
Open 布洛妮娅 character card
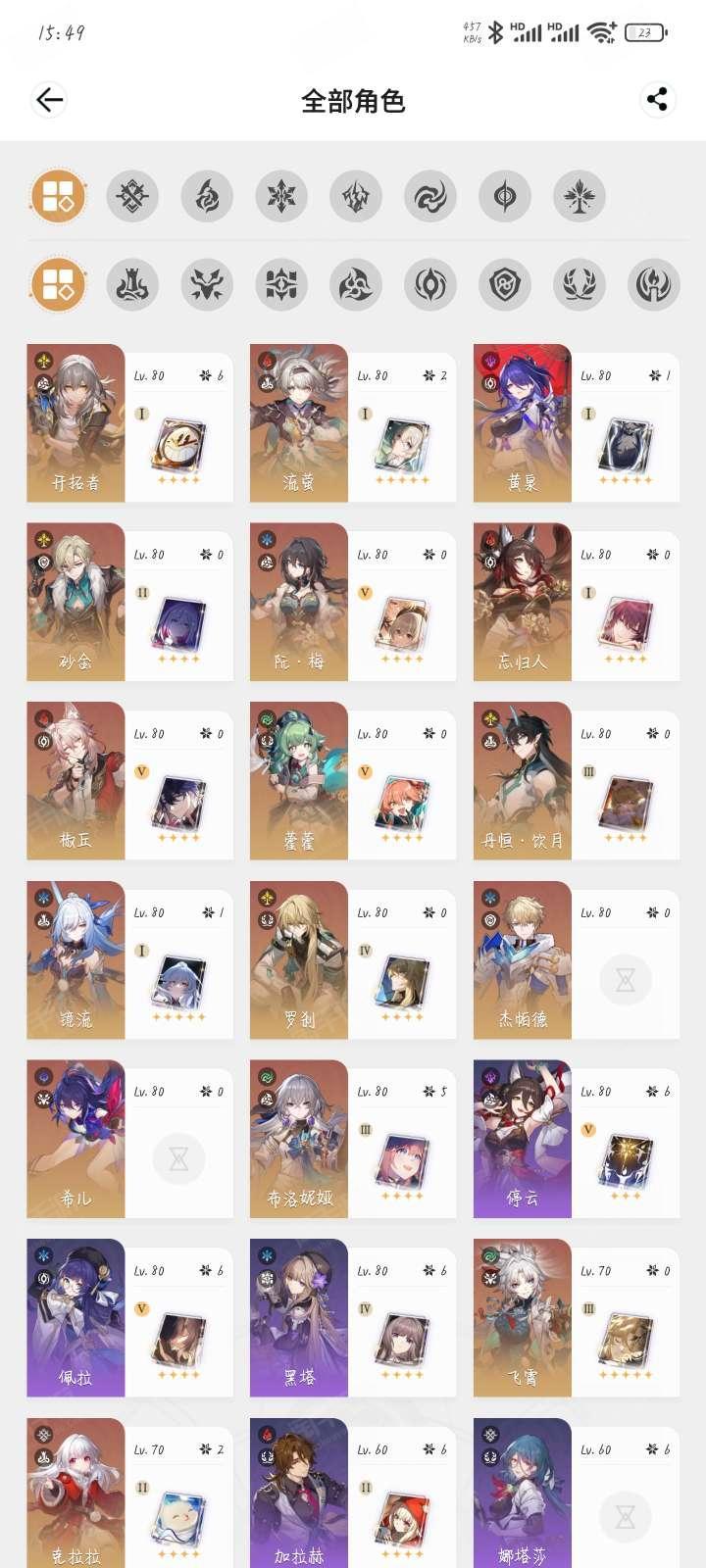coord(353,1140)
